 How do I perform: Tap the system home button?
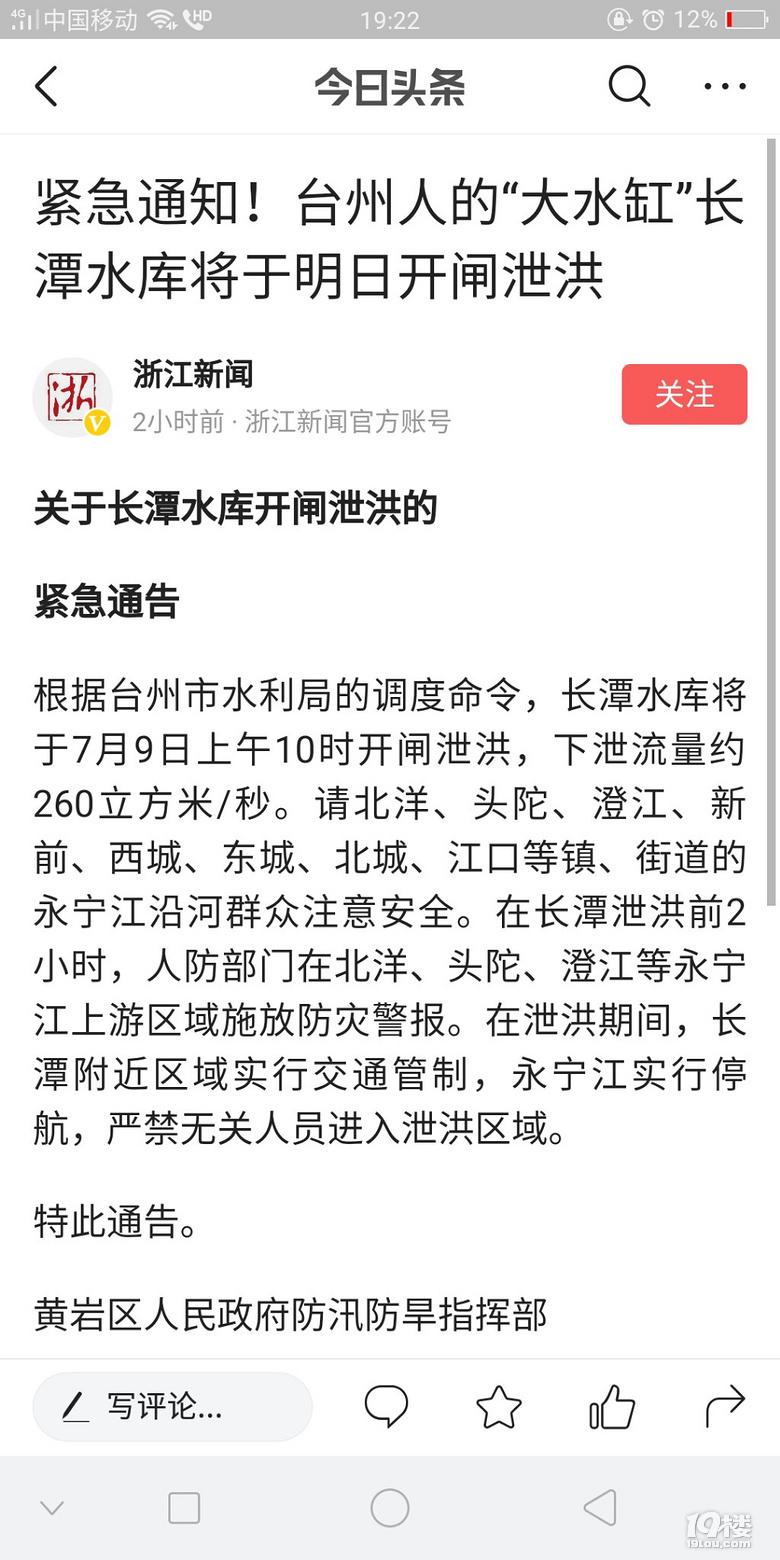click(390, 1508)
